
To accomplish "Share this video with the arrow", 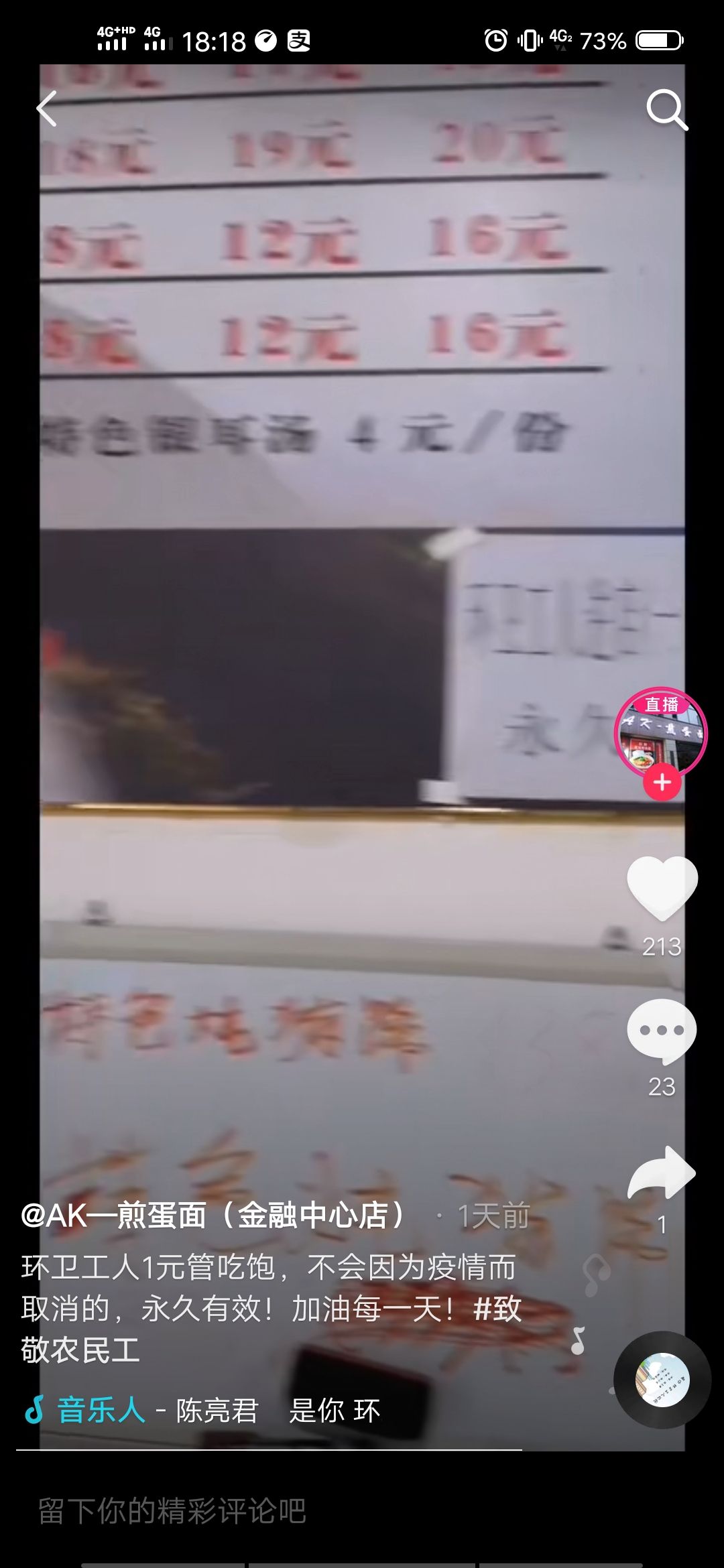I will pyautogui.click(x=662, y=1174).
